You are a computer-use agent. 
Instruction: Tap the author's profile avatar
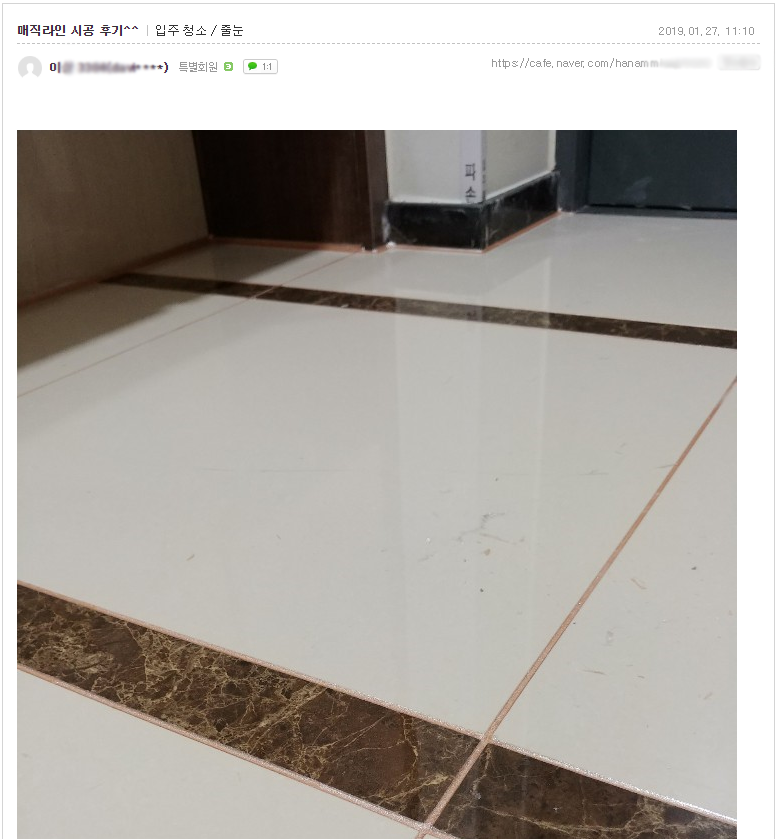point(30,68)
